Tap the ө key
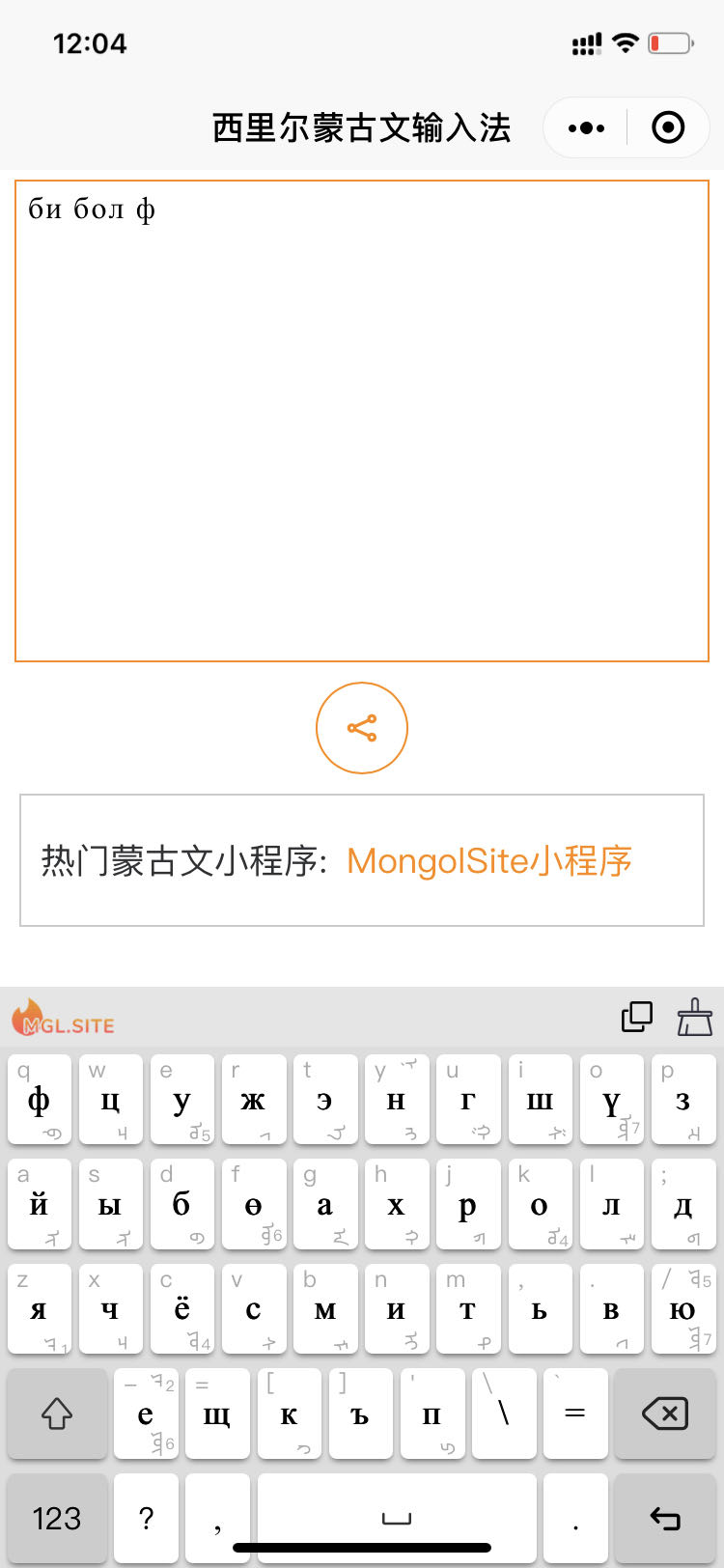The height and width of the screenshot is (1568, 724). click(254, 1205)
